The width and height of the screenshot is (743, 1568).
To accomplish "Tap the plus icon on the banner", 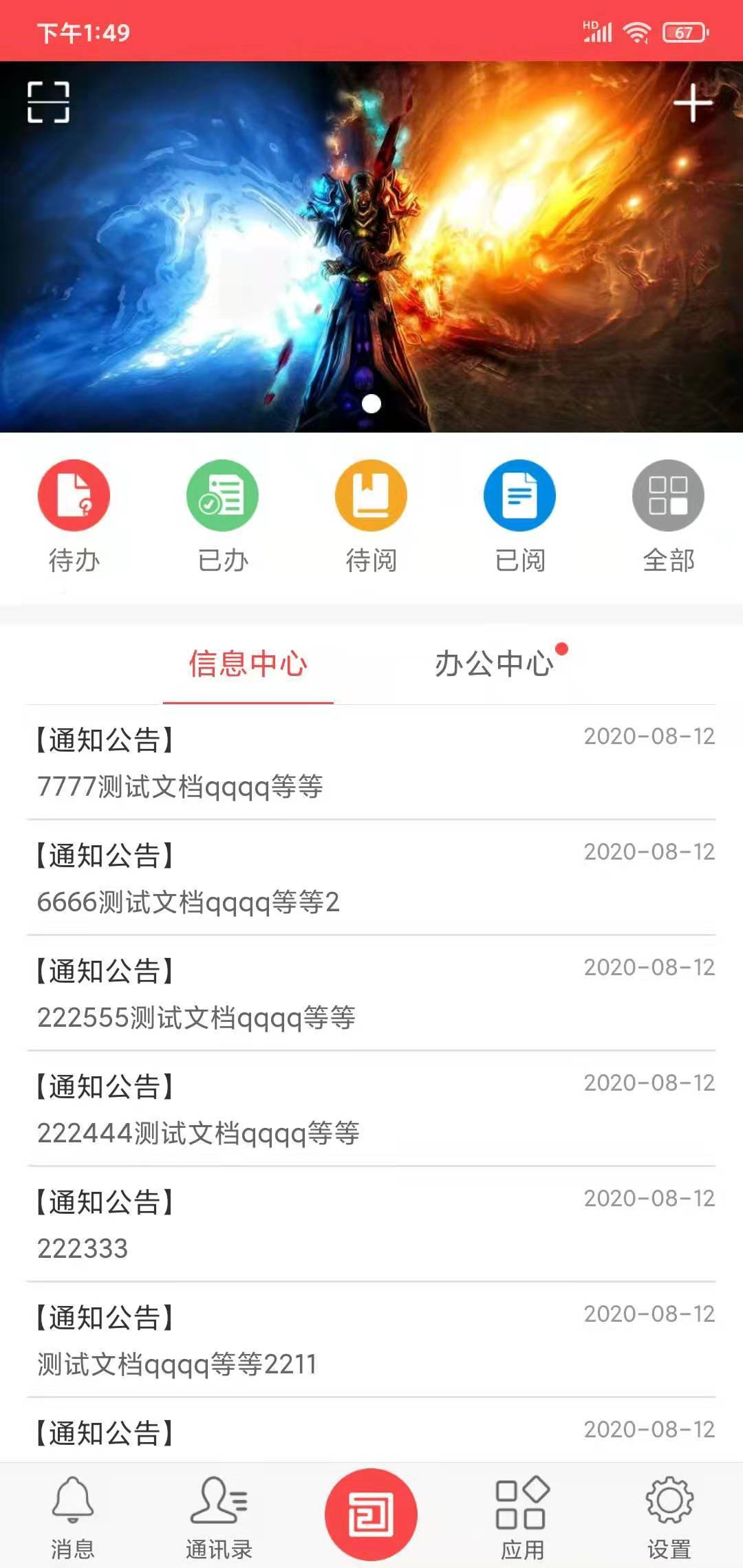I will point(692,103).
